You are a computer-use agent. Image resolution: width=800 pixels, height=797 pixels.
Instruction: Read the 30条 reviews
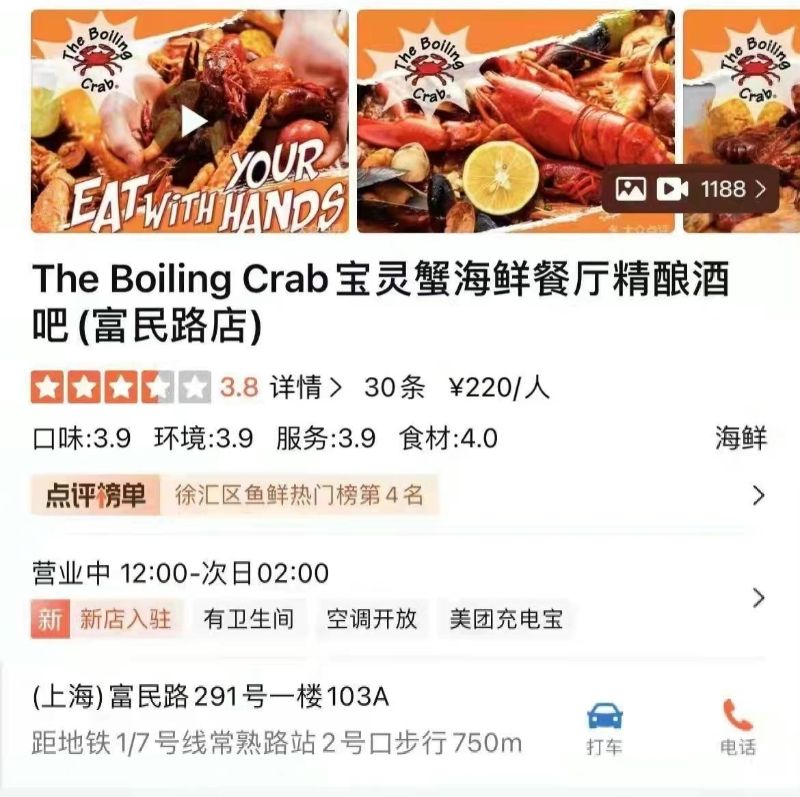[394, 387]
